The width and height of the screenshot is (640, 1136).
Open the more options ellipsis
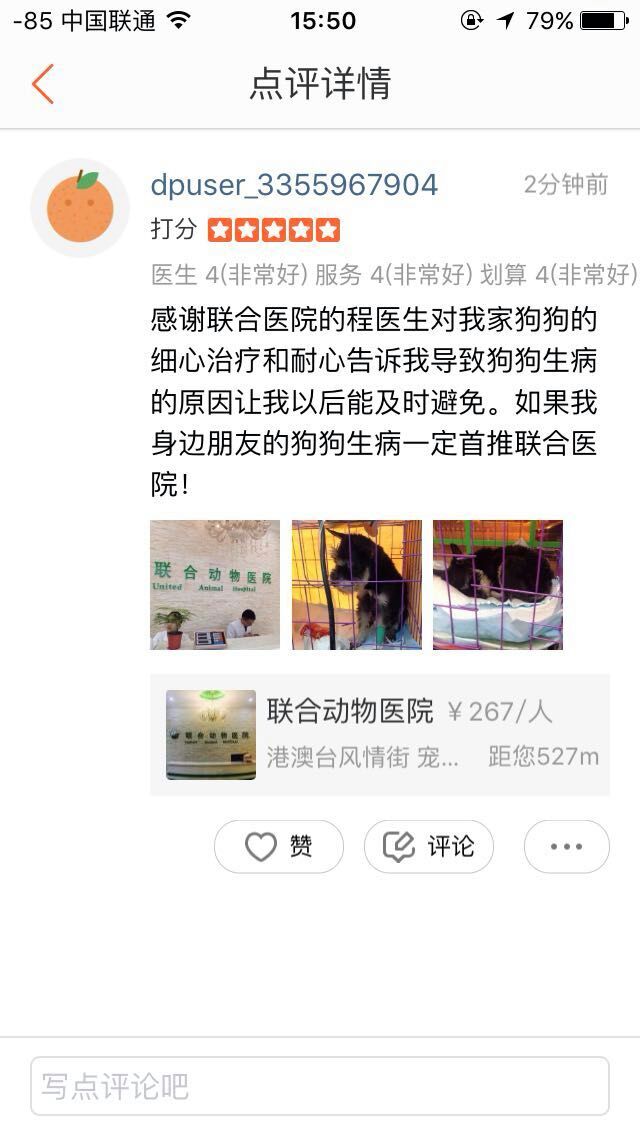point(566,847)
